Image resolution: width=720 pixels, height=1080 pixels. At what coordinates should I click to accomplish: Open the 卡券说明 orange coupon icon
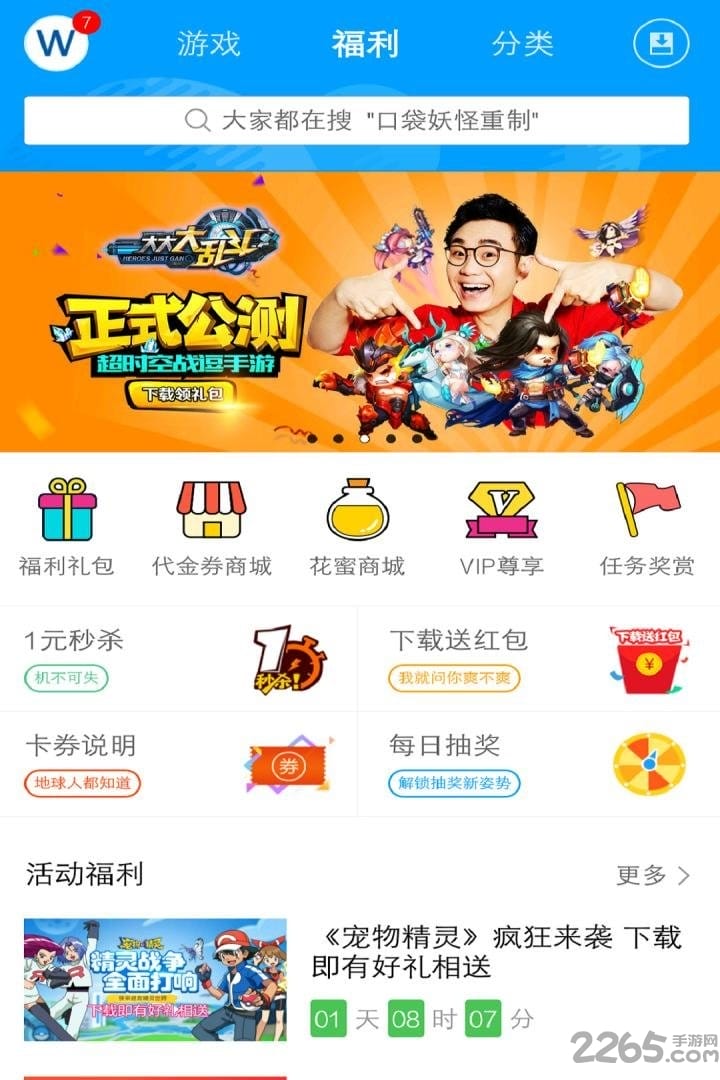pyautogui.click(x=289, y=765)
